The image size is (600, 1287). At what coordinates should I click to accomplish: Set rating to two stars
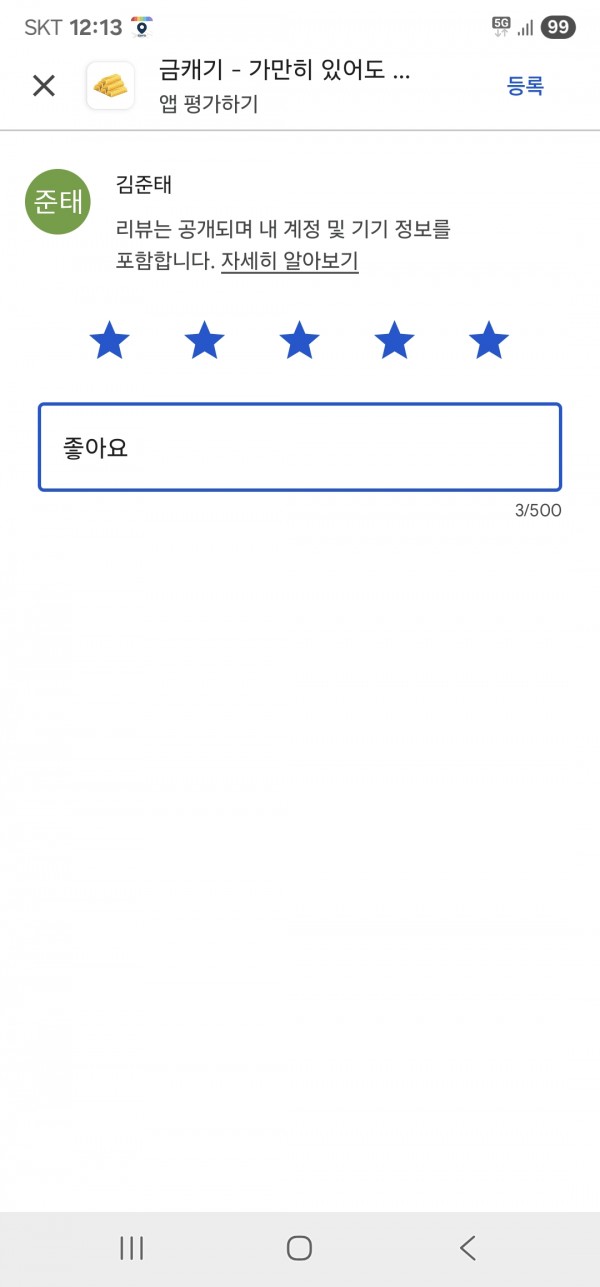204,341
